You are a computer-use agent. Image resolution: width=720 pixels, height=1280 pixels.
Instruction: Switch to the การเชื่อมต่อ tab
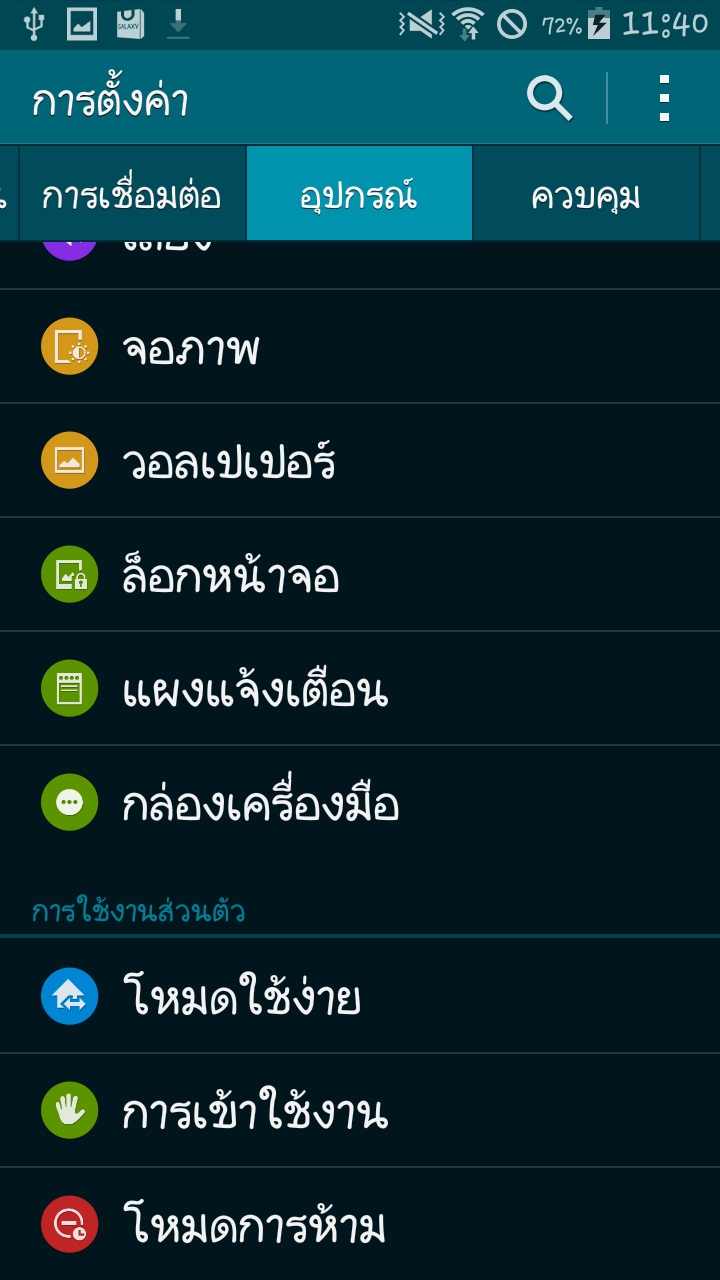(x=131, y=195)
